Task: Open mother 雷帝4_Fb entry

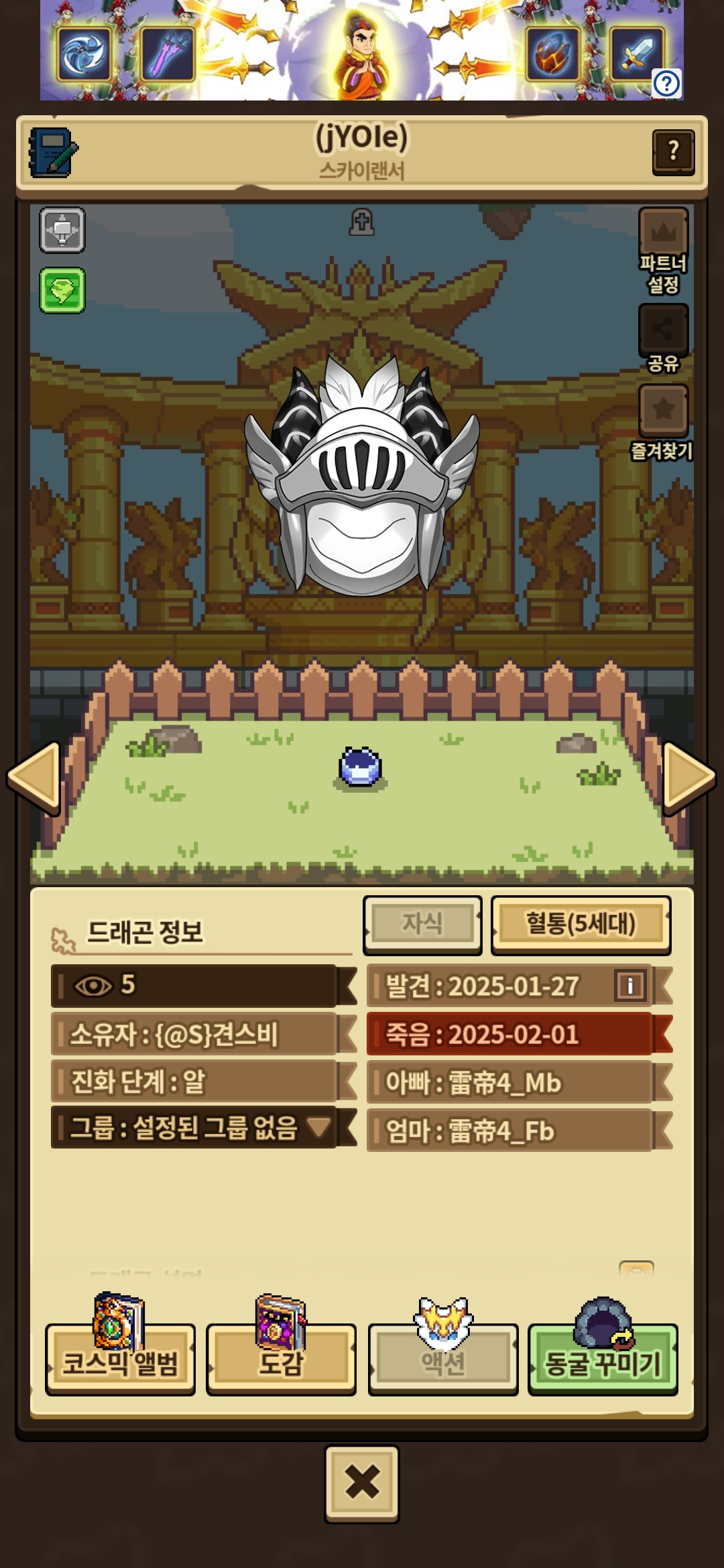Action: coord(509,1131)
